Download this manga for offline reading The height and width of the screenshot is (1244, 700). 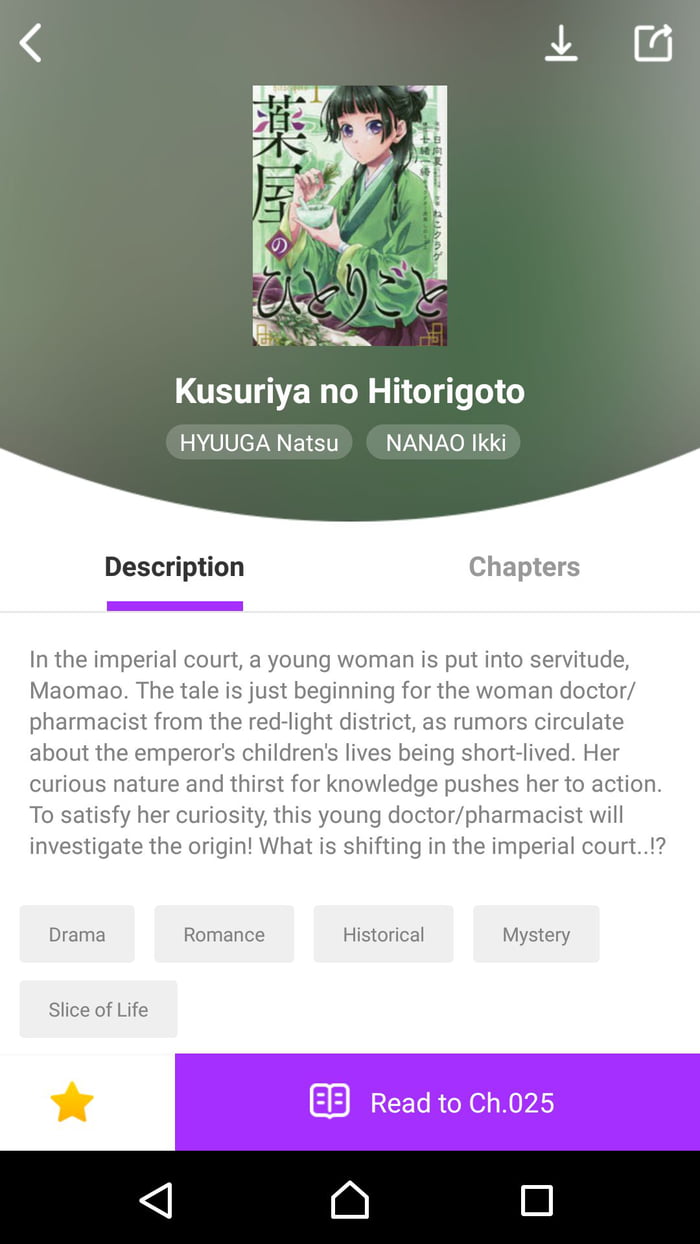[561, 43]
